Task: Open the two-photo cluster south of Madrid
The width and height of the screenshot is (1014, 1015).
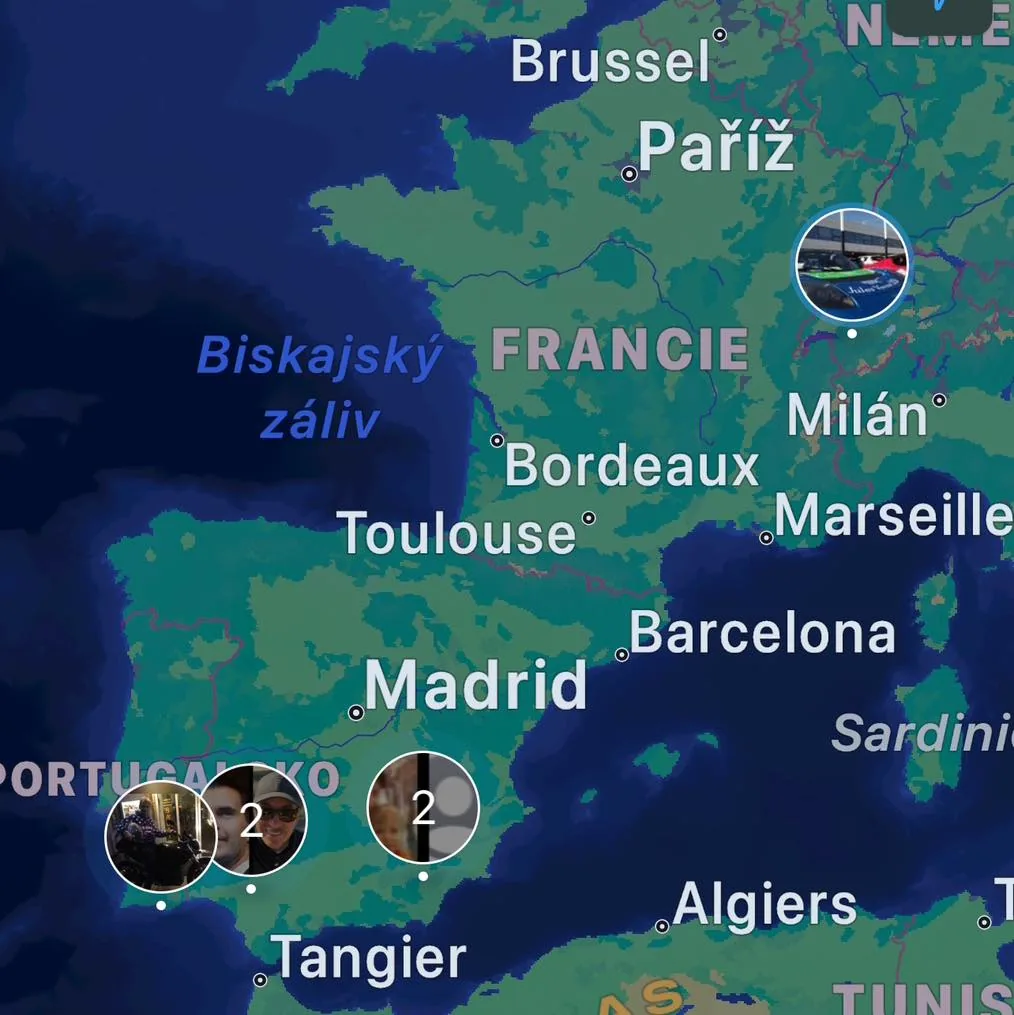Action: 423,807
